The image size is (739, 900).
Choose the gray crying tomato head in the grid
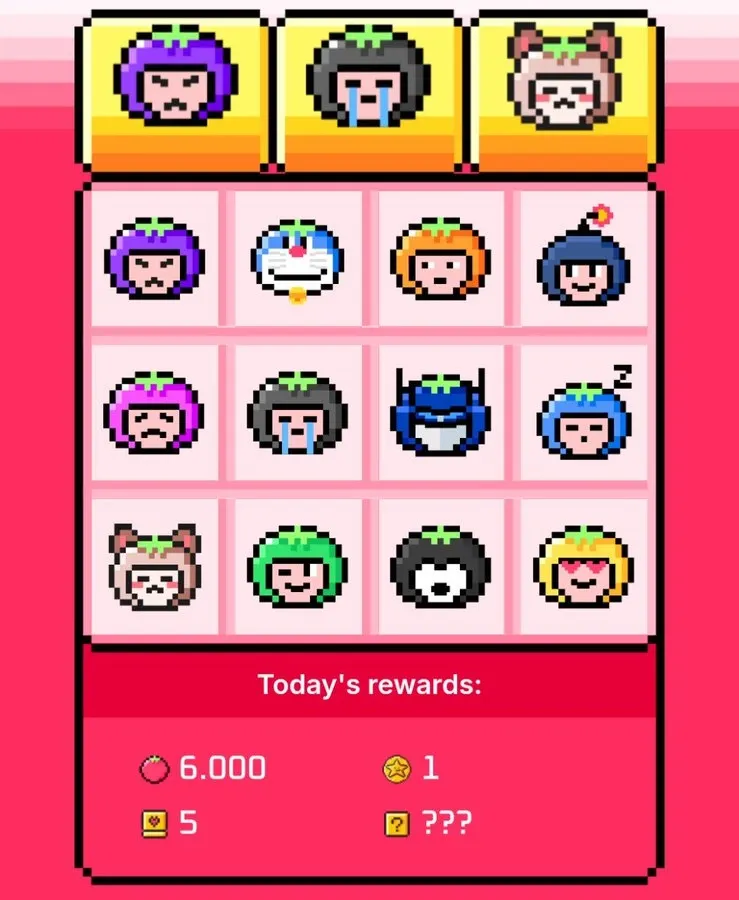297,412
